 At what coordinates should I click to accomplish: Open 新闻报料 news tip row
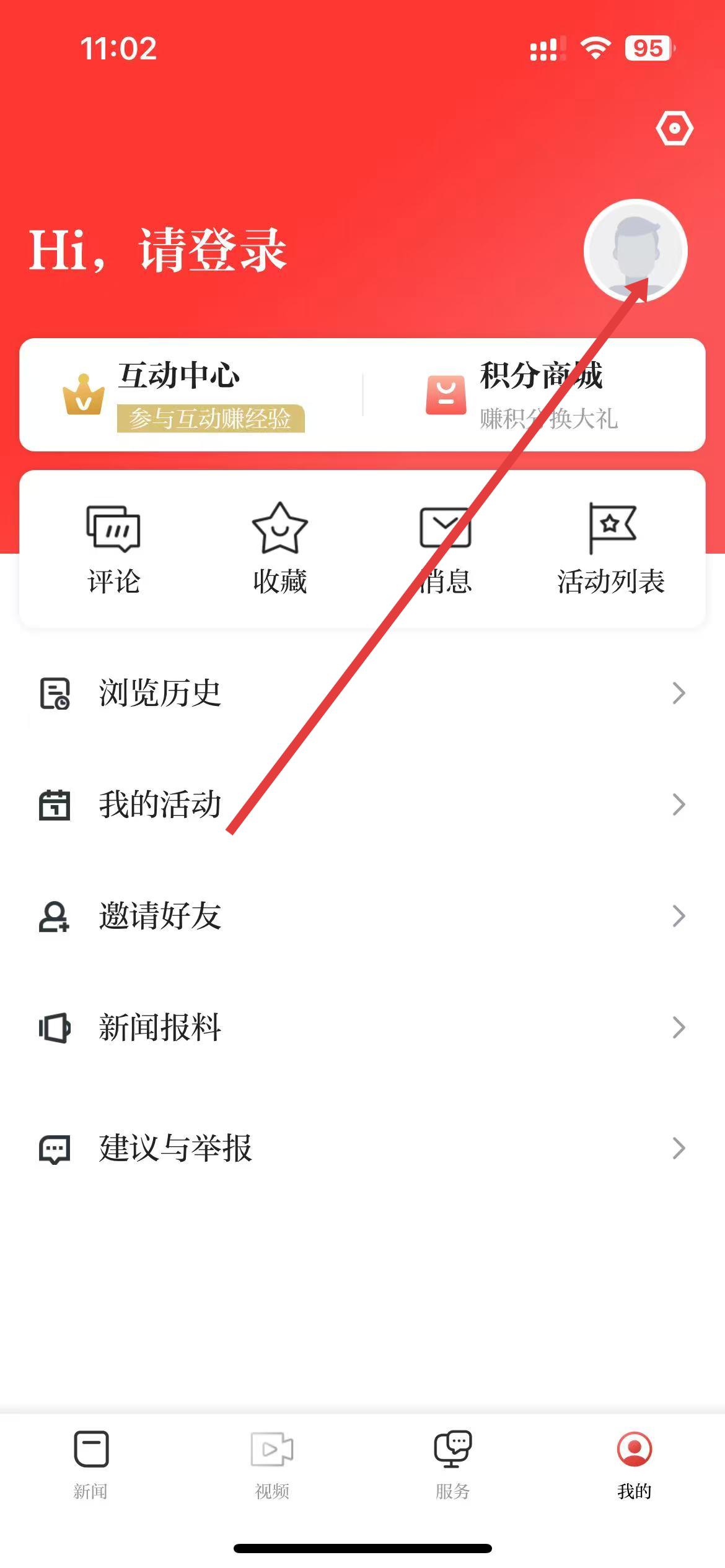pyautogui.click(x=362, y=1027)
